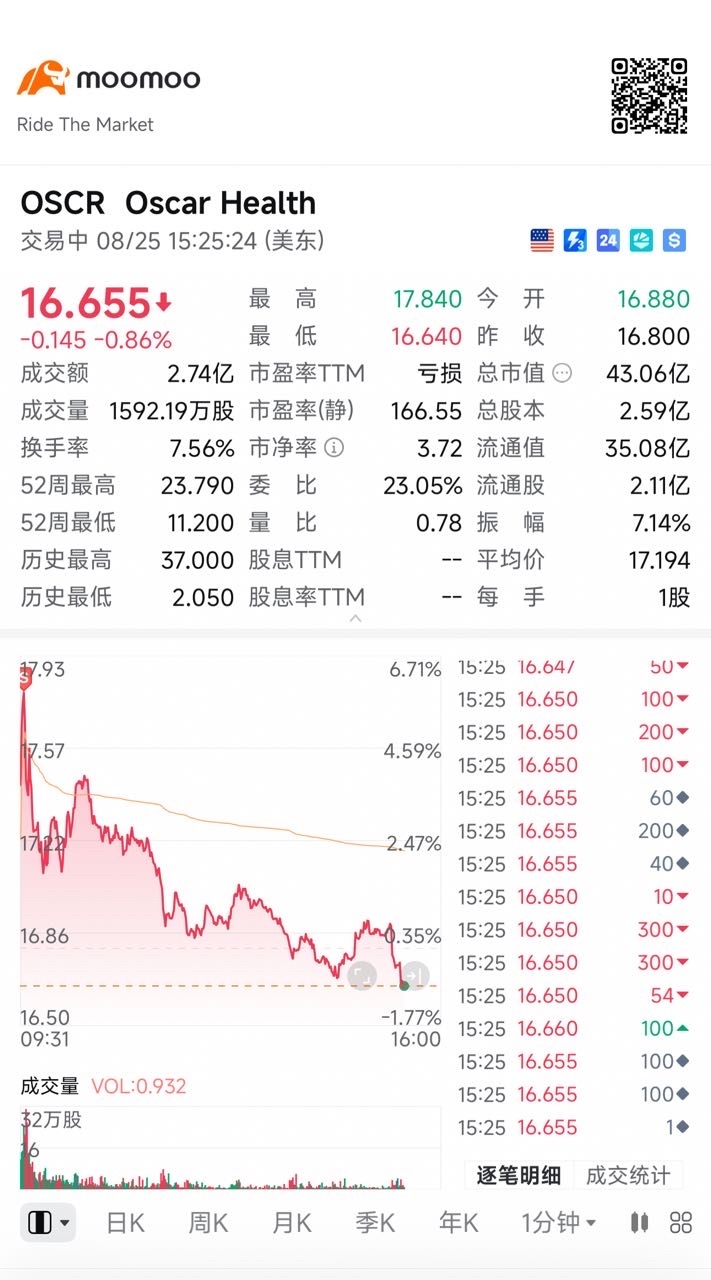Viewport: 711px width, 1280px height.
Task: Switch to the 季K chart
Action: (x=375, y=1222)
